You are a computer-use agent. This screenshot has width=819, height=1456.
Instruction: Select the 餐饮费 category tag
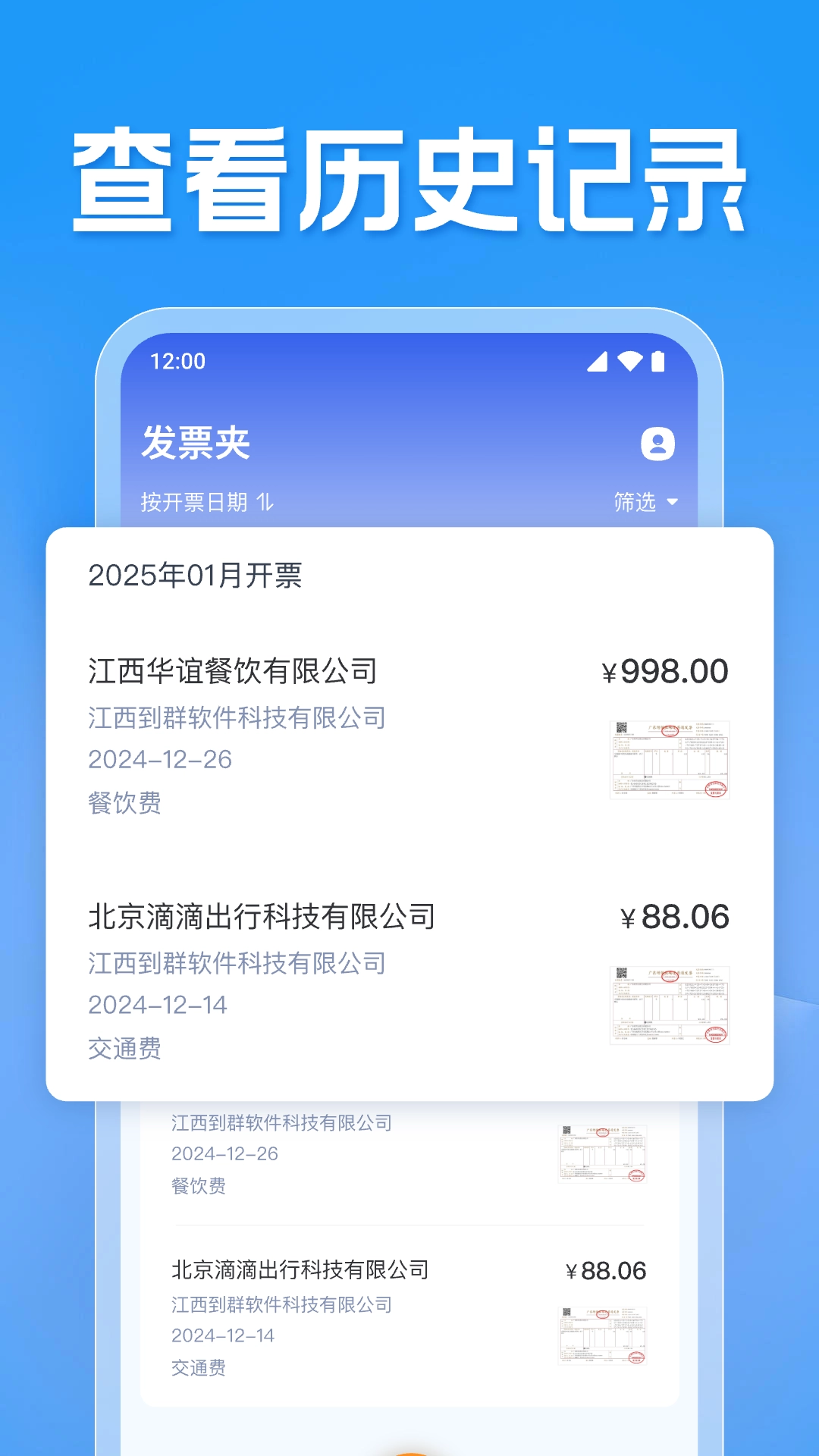pyautogui.click(x=124, y=805)
